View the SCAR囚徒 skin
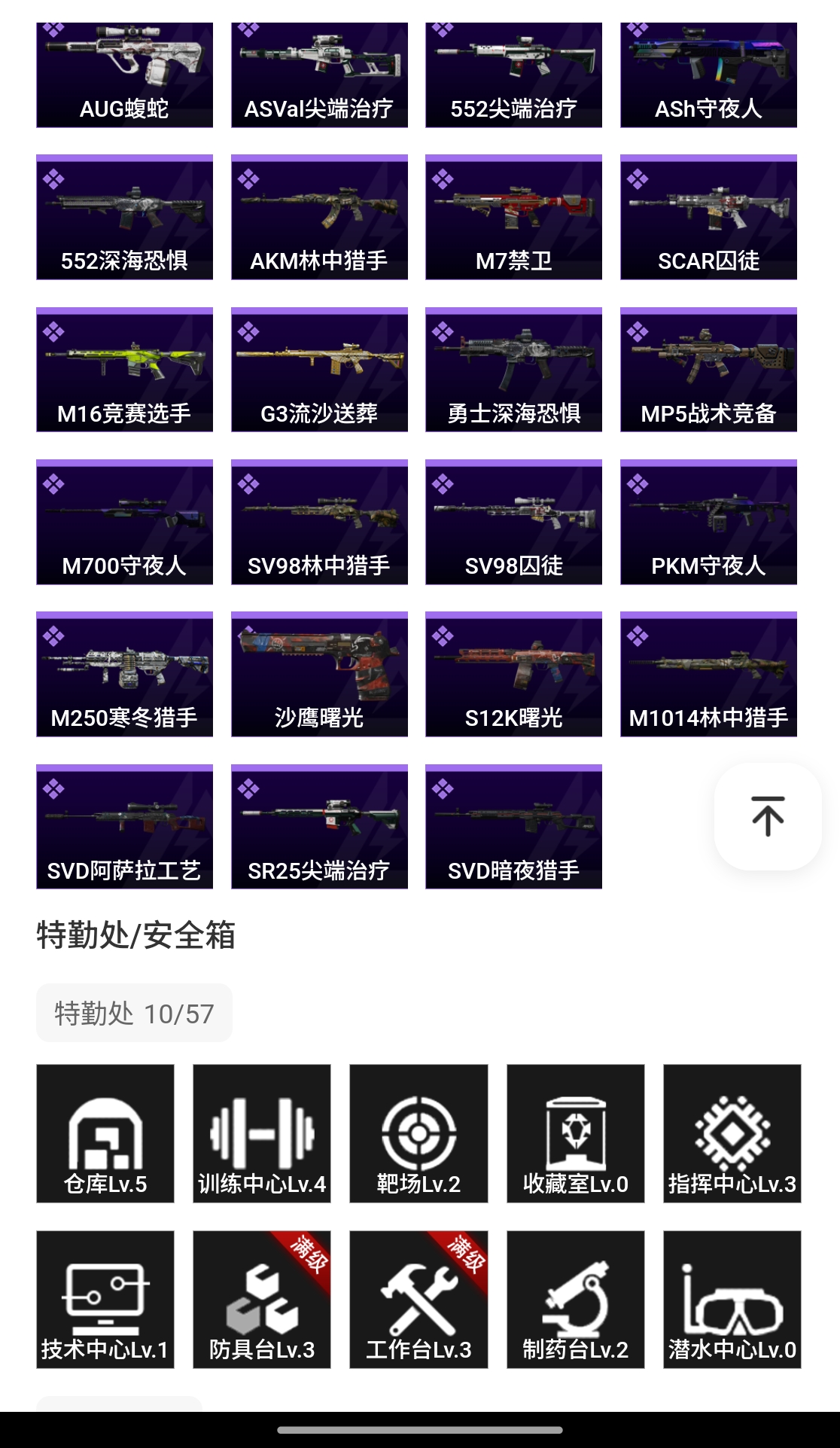This screenshot has width=840, height=1448. pos(708,218)
